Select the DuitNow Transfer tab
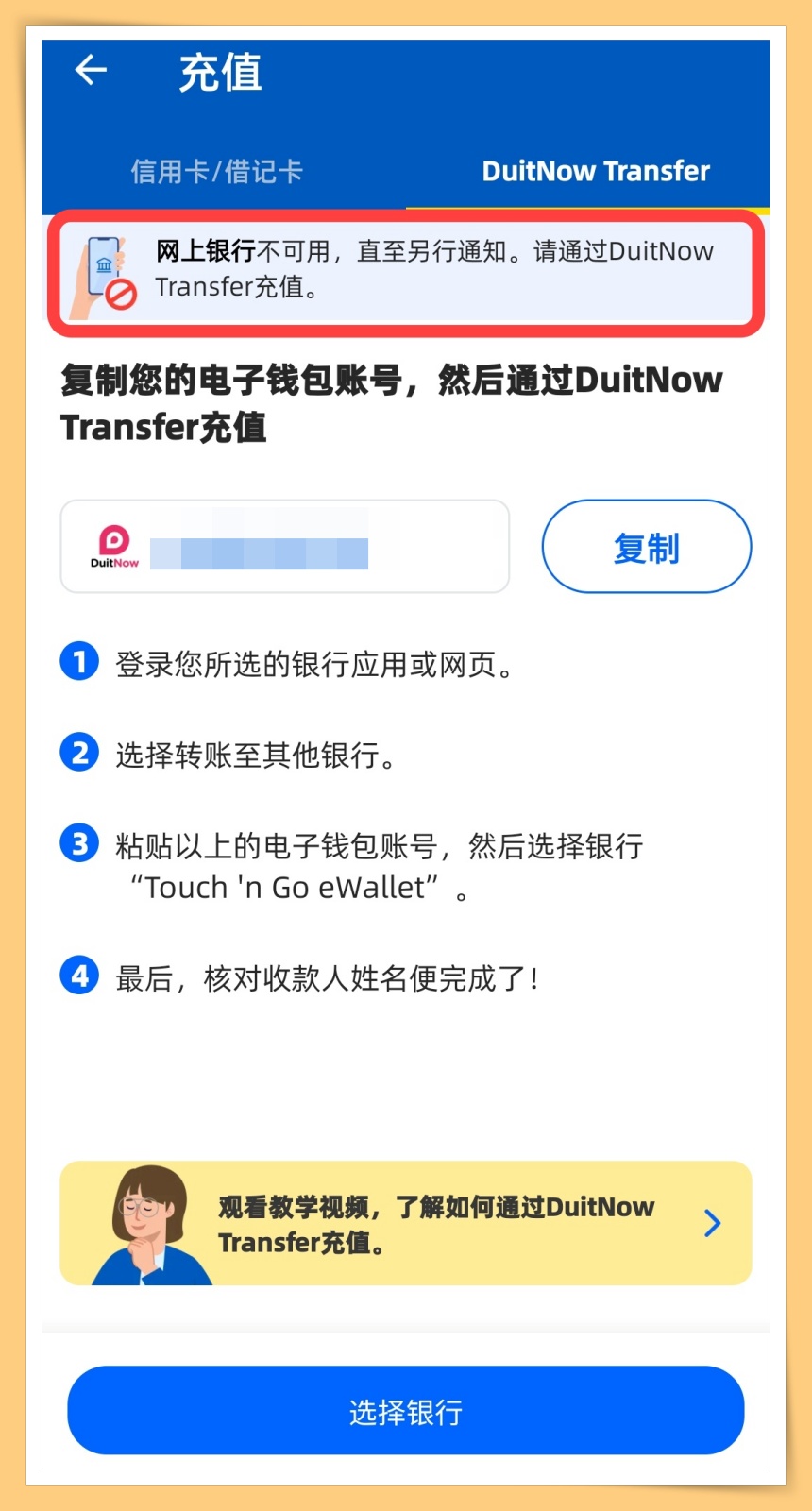The width and height of the screenshot is (812, 1511). click(x=595, y=171)
